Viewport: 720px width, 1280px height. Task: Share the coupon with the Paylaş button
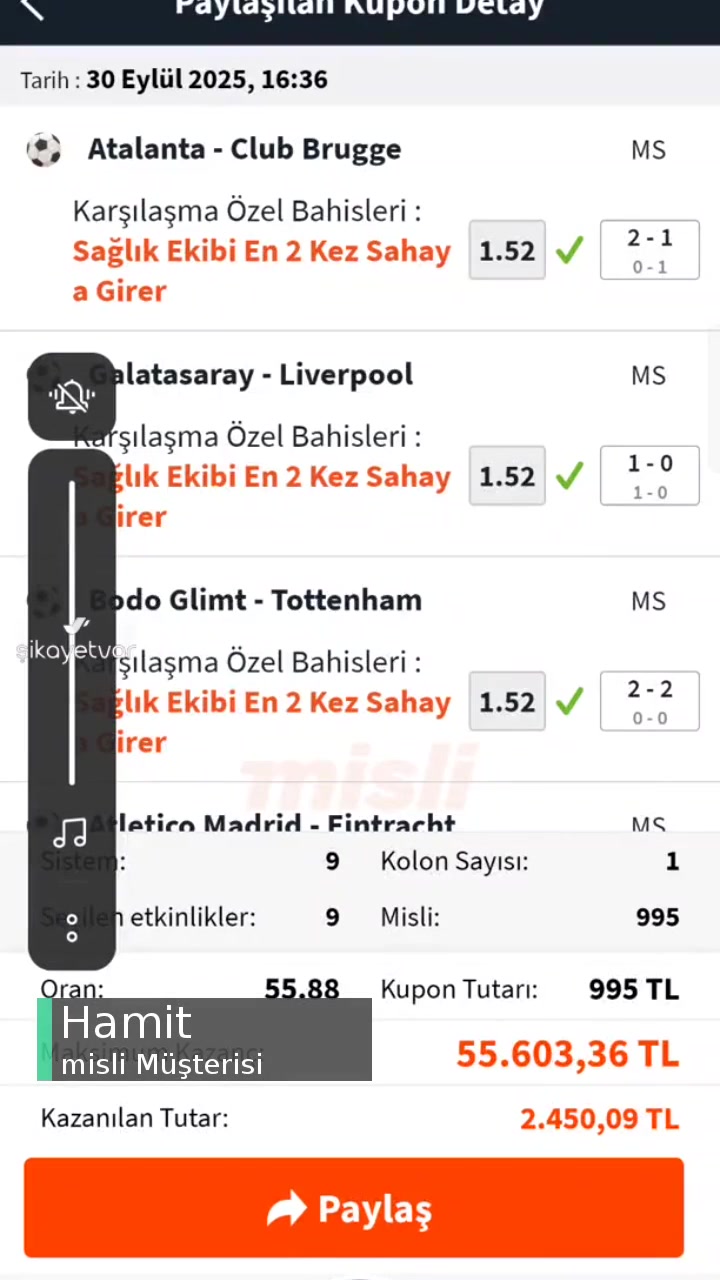353,1208
